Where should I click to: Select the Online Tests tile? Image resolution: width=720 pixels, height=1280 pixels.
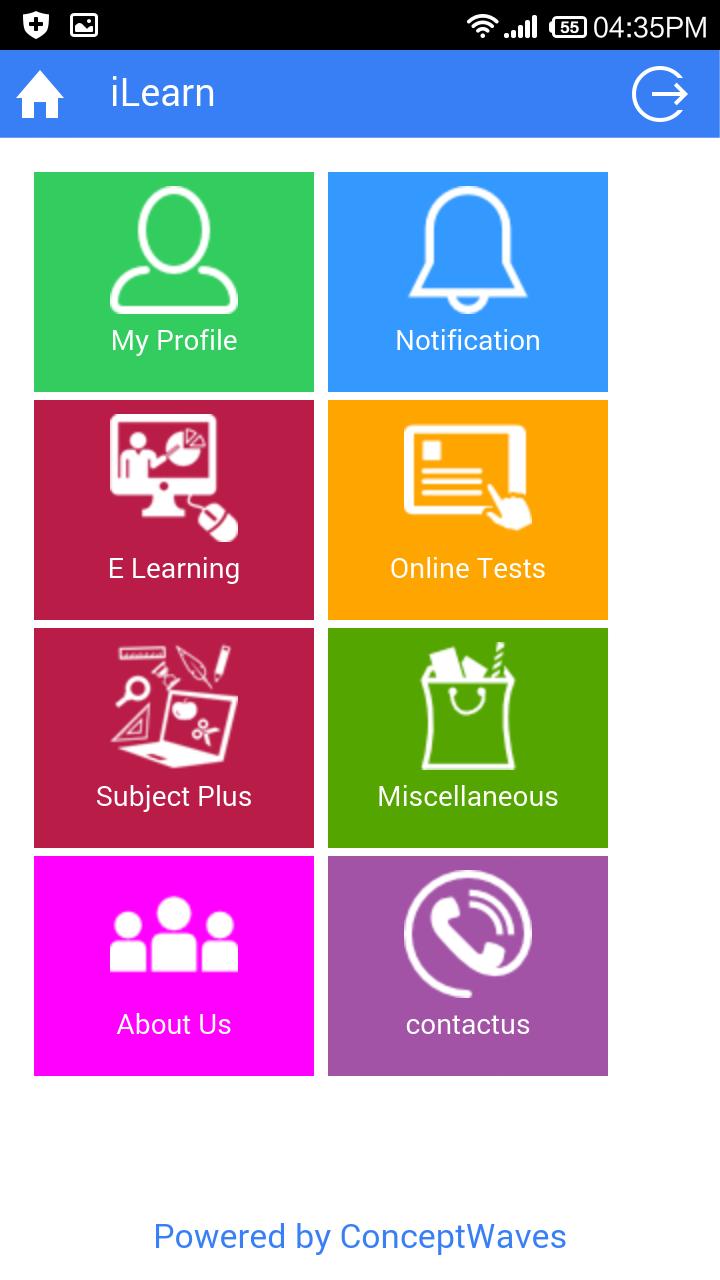coord(468,510)
